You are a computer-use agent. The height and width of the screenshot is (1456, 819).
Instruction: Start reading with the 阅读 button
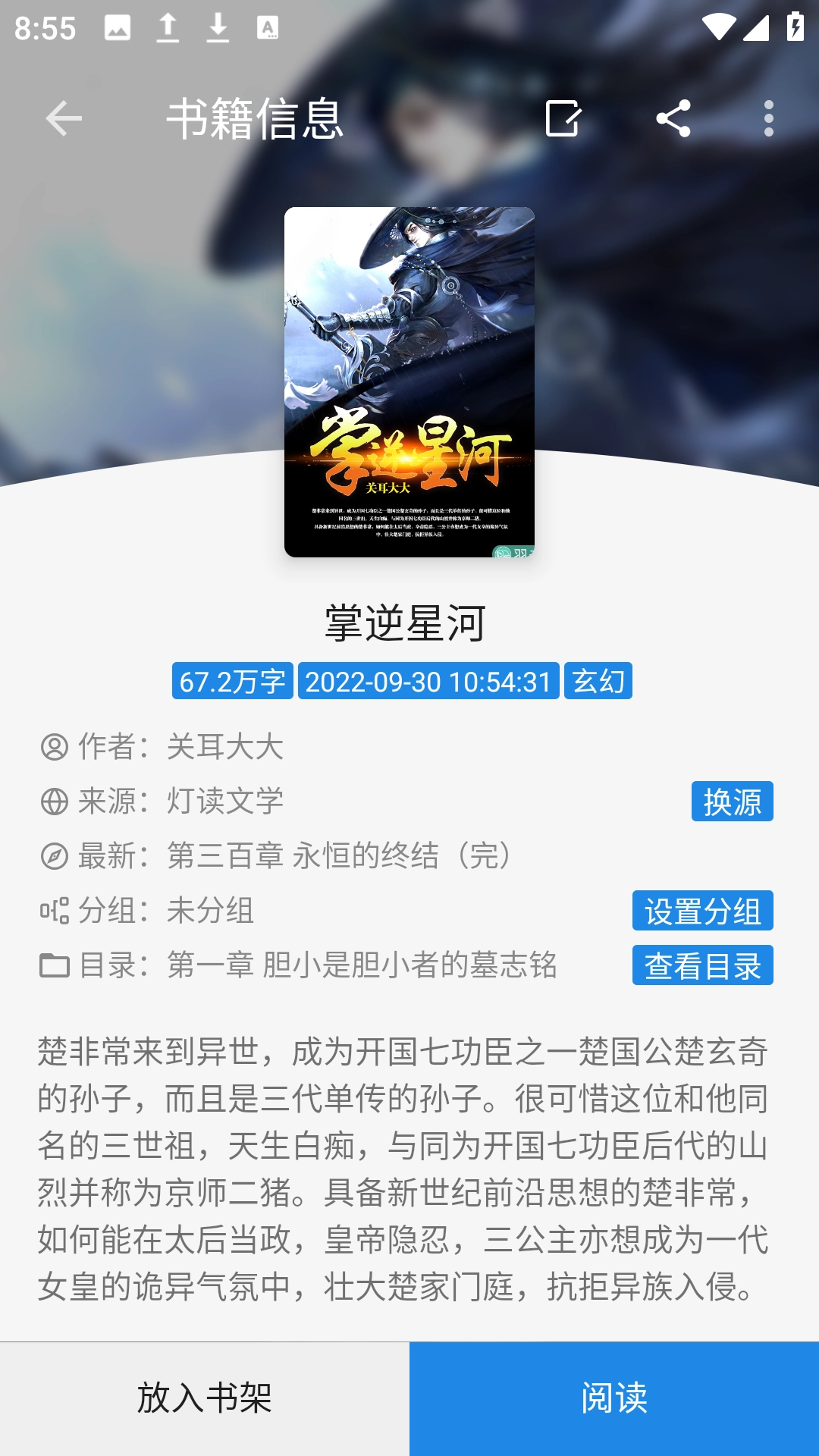click(614, 1398)
